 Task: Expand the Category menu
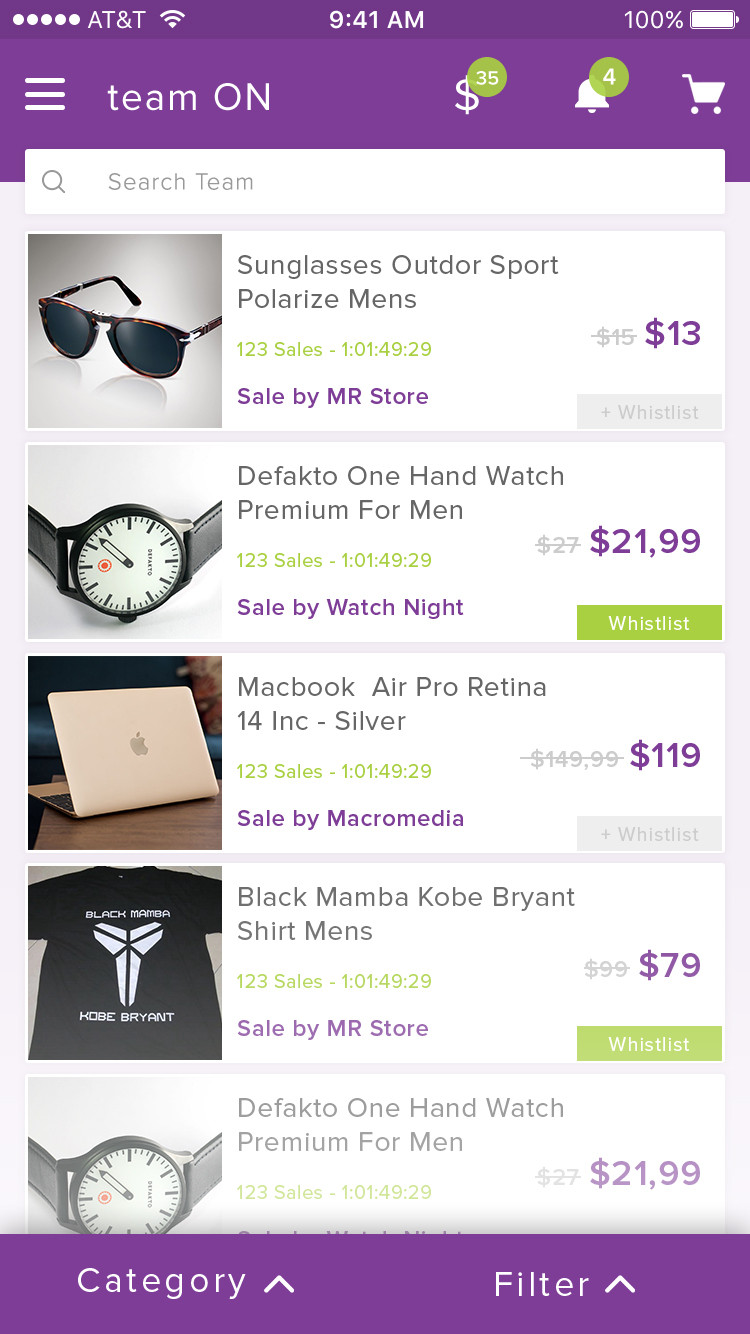[x=186, y=1283]
